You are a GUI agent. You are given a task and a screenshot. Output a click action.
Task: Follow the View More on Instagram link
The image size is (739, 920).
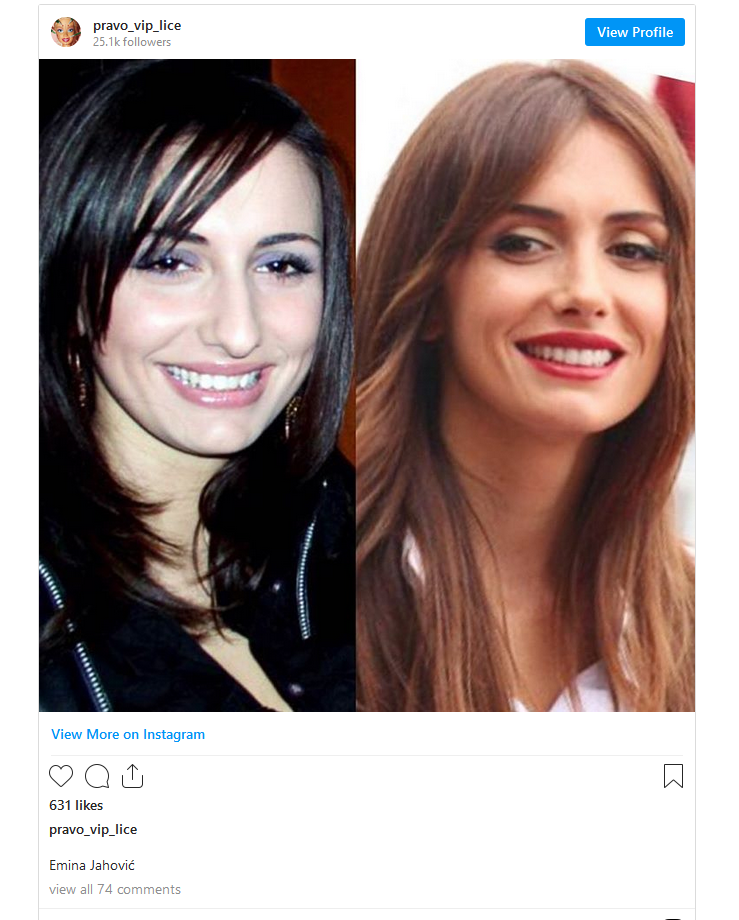pos(128,734)
